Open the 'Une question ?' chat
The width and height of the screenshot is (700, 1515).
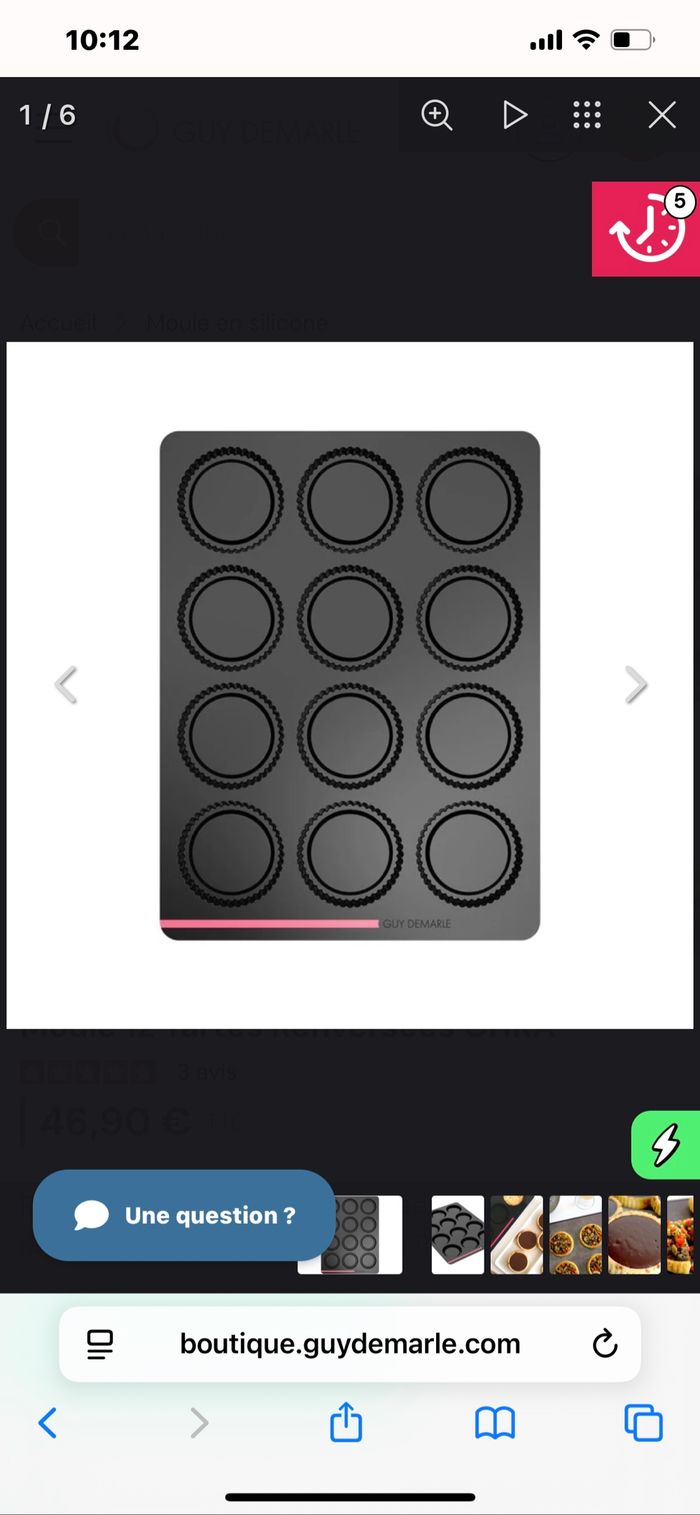click(x=184, y=1215)
